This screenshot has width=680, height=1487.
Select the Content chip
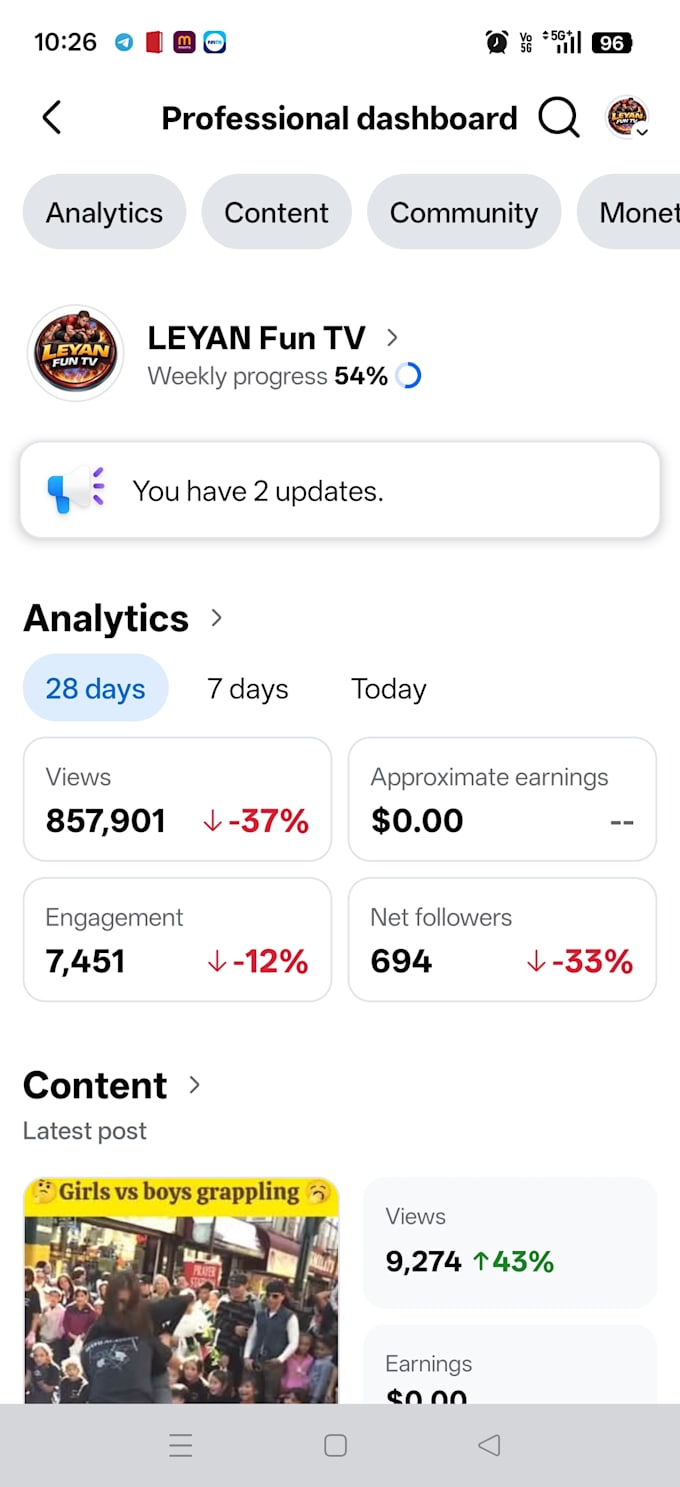(x=276, y=212)
